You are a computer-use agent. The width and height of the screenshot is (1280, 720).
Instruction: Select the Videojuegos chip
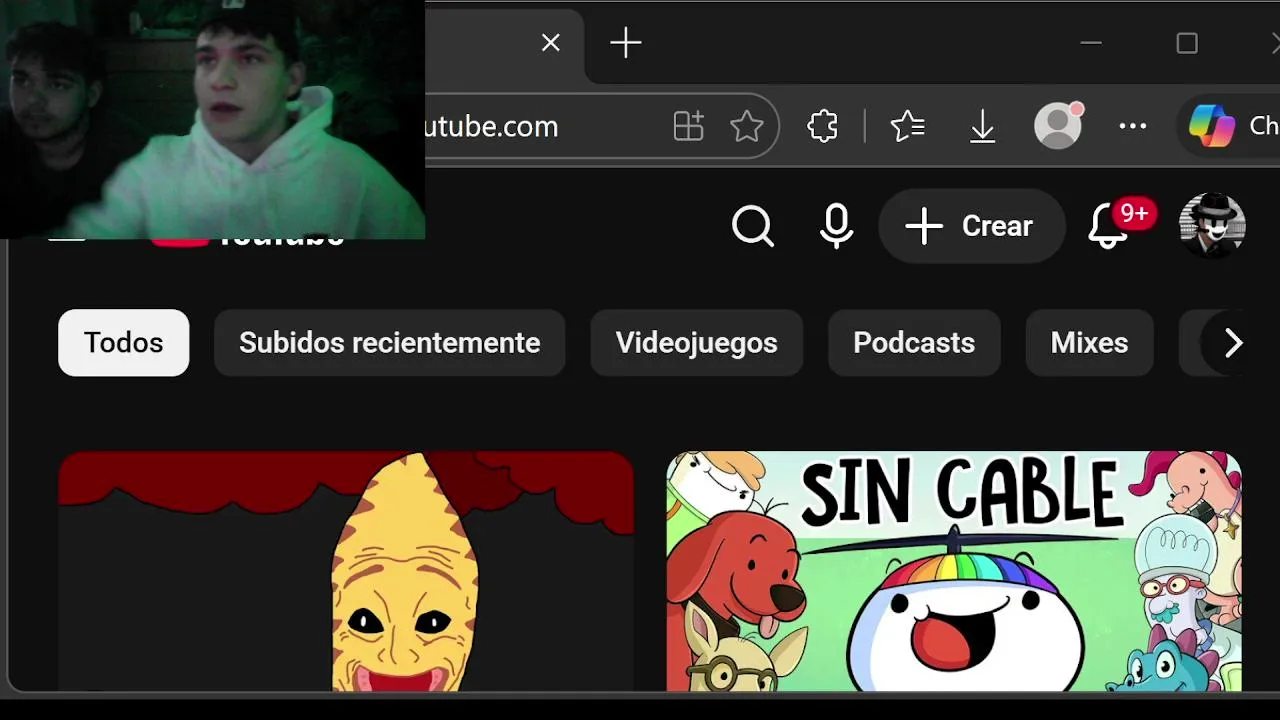coord(696,343)
